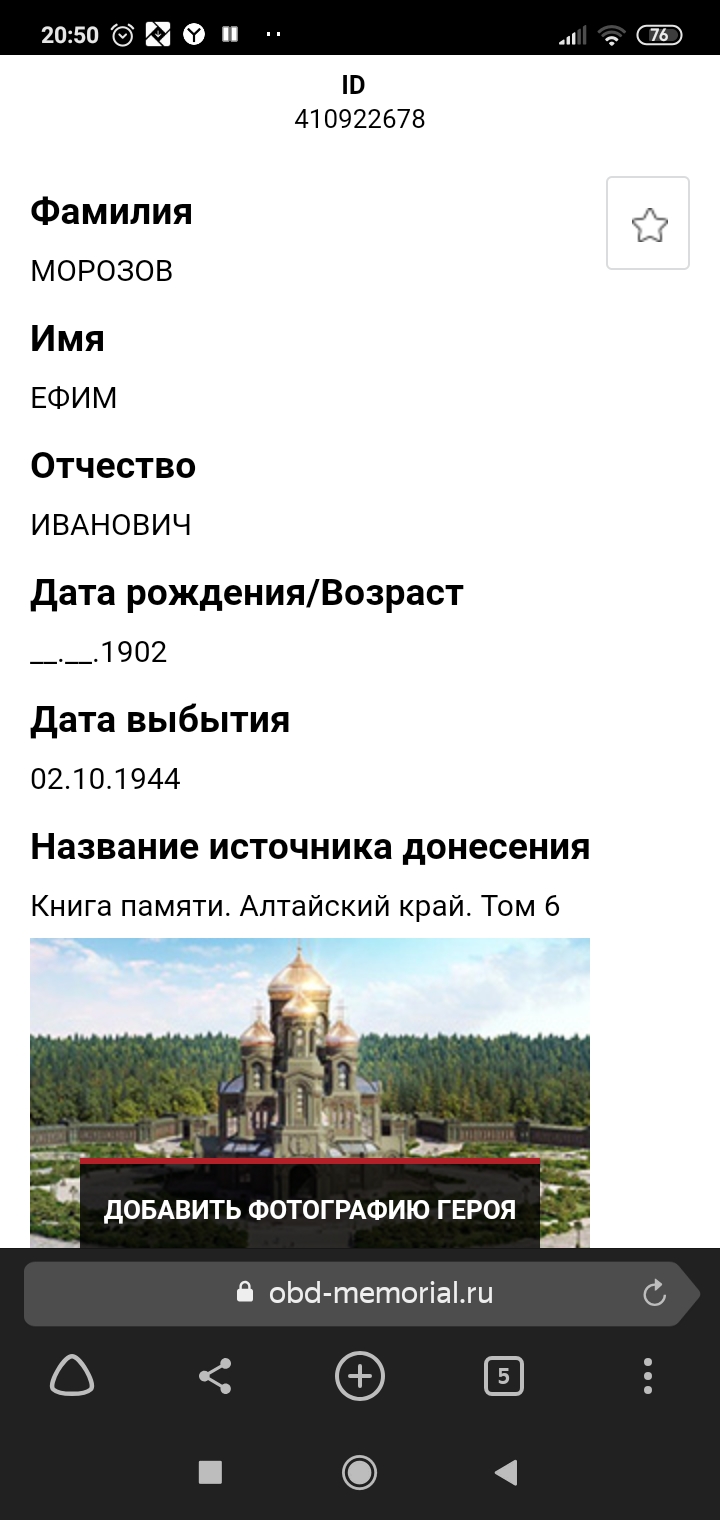Add this record to favorites with the star
720x1520 pixels.
tap(649, 224)
